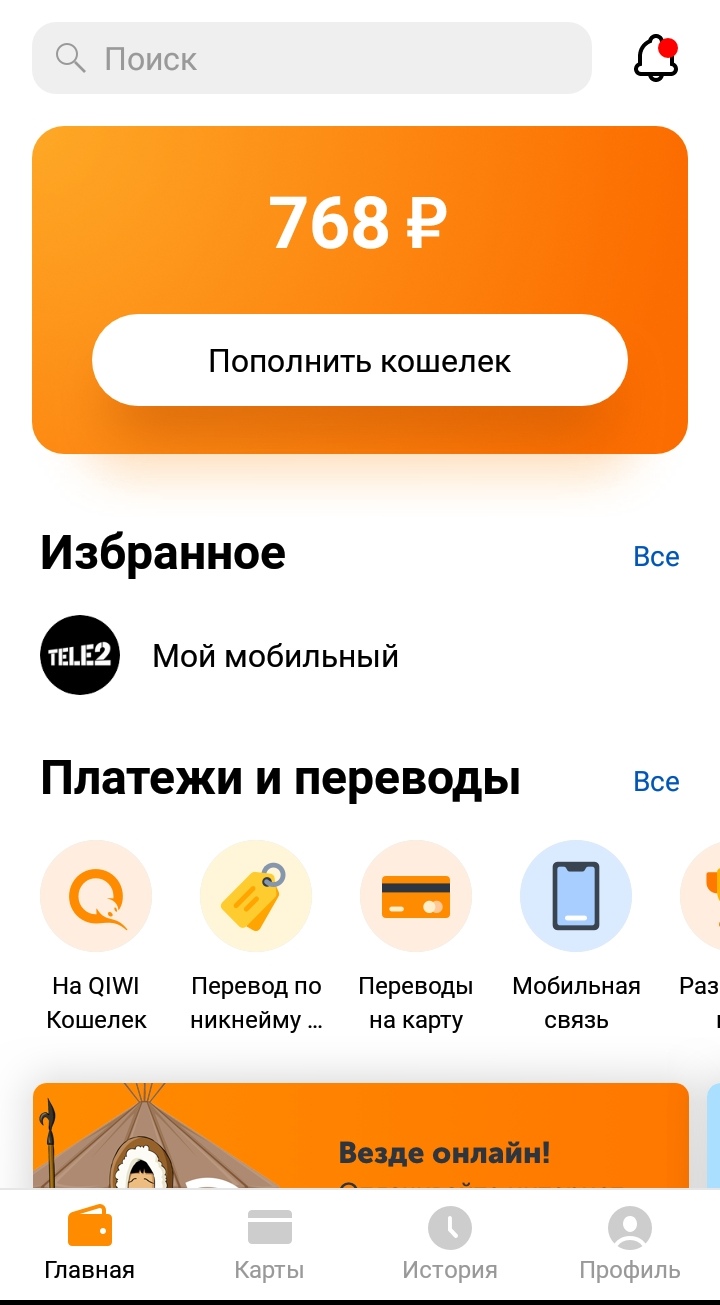Open Мой мобильный Tele2 favorite
This screenshot has height=1305, width=720.
point(220,656)
